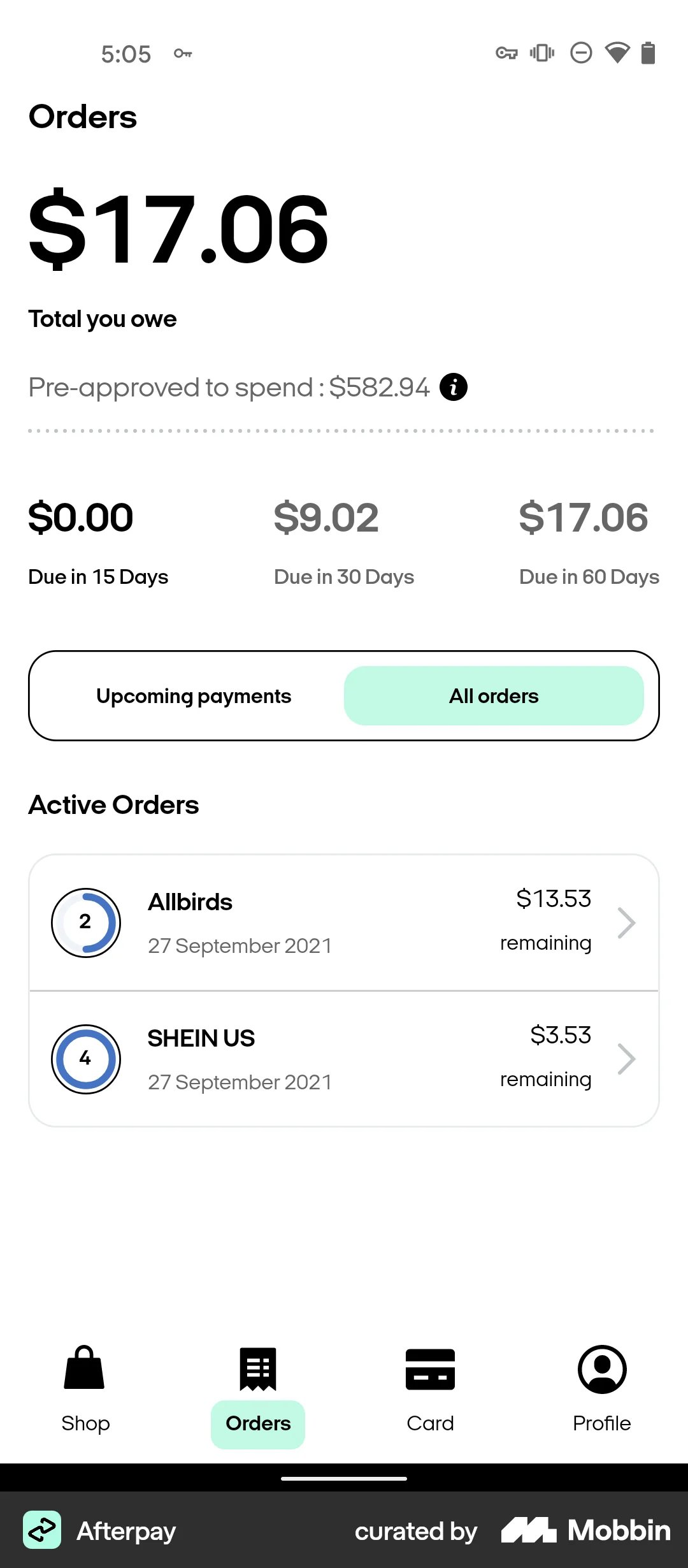Switch to Upcoming payments view
Image resolution: width=688 pixels, height=1568 pixels.
[193, 695]
